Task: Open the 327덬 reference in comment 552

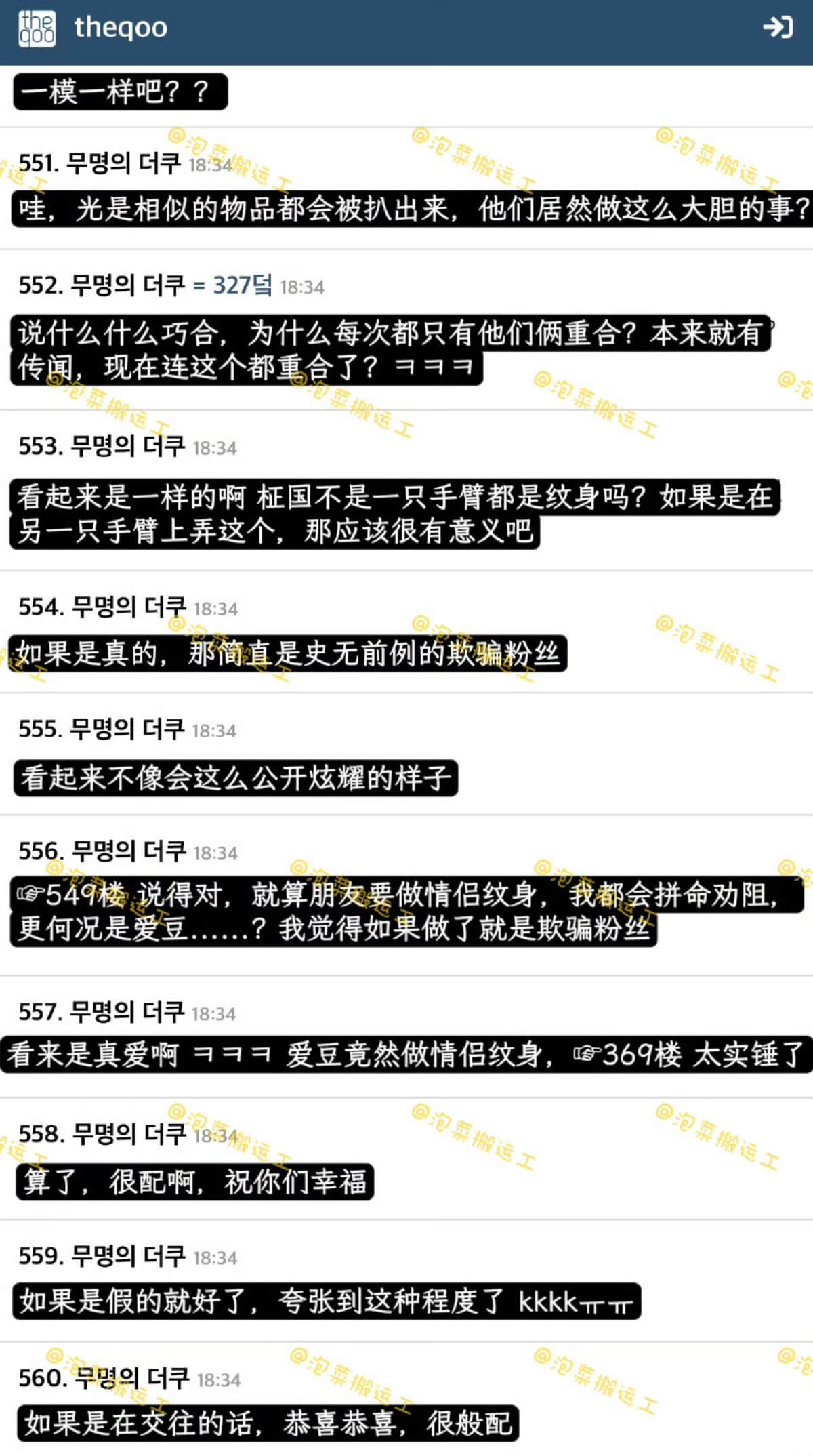Action: coord(243,285)
